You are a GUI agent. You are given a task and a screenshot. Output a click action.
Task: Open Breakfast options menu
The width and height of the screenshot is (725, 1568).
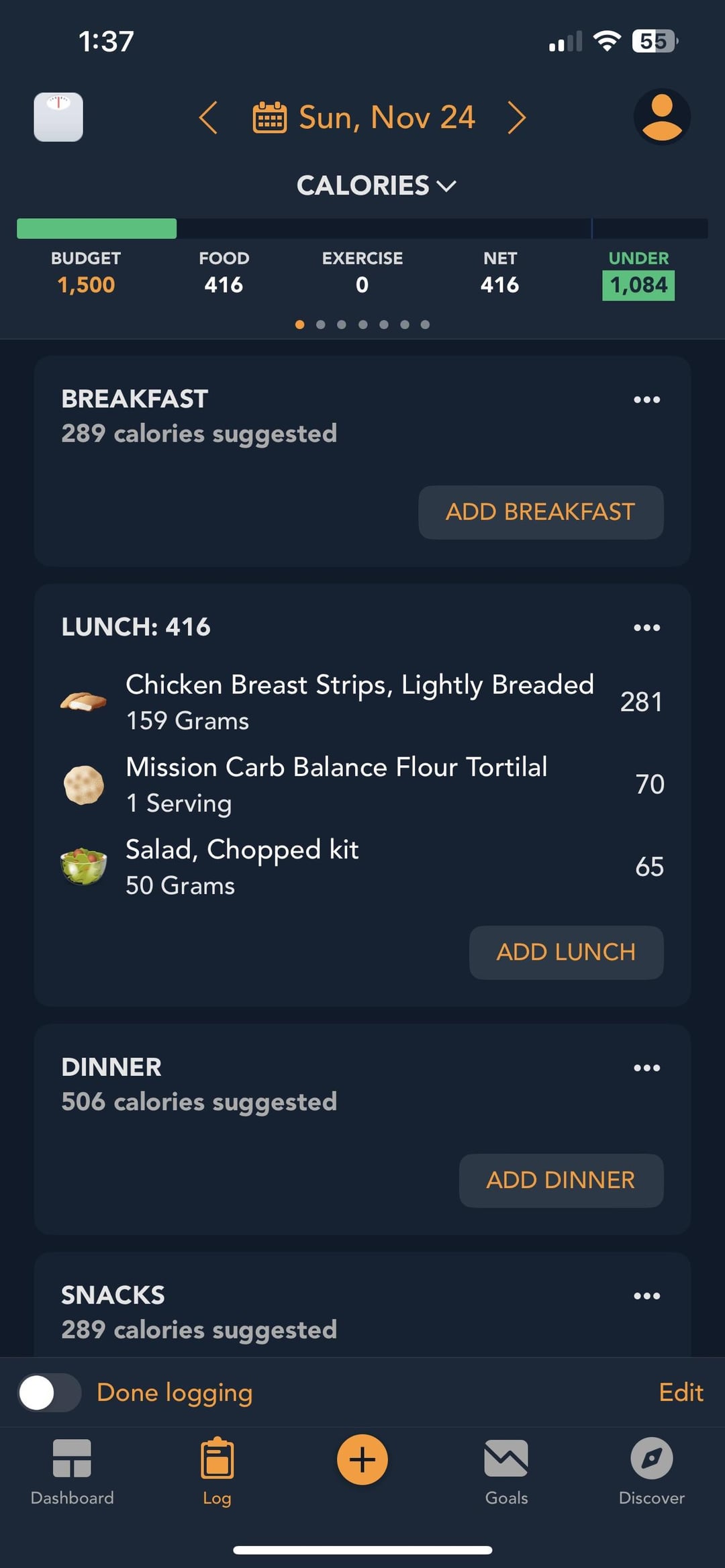(646, 399)
